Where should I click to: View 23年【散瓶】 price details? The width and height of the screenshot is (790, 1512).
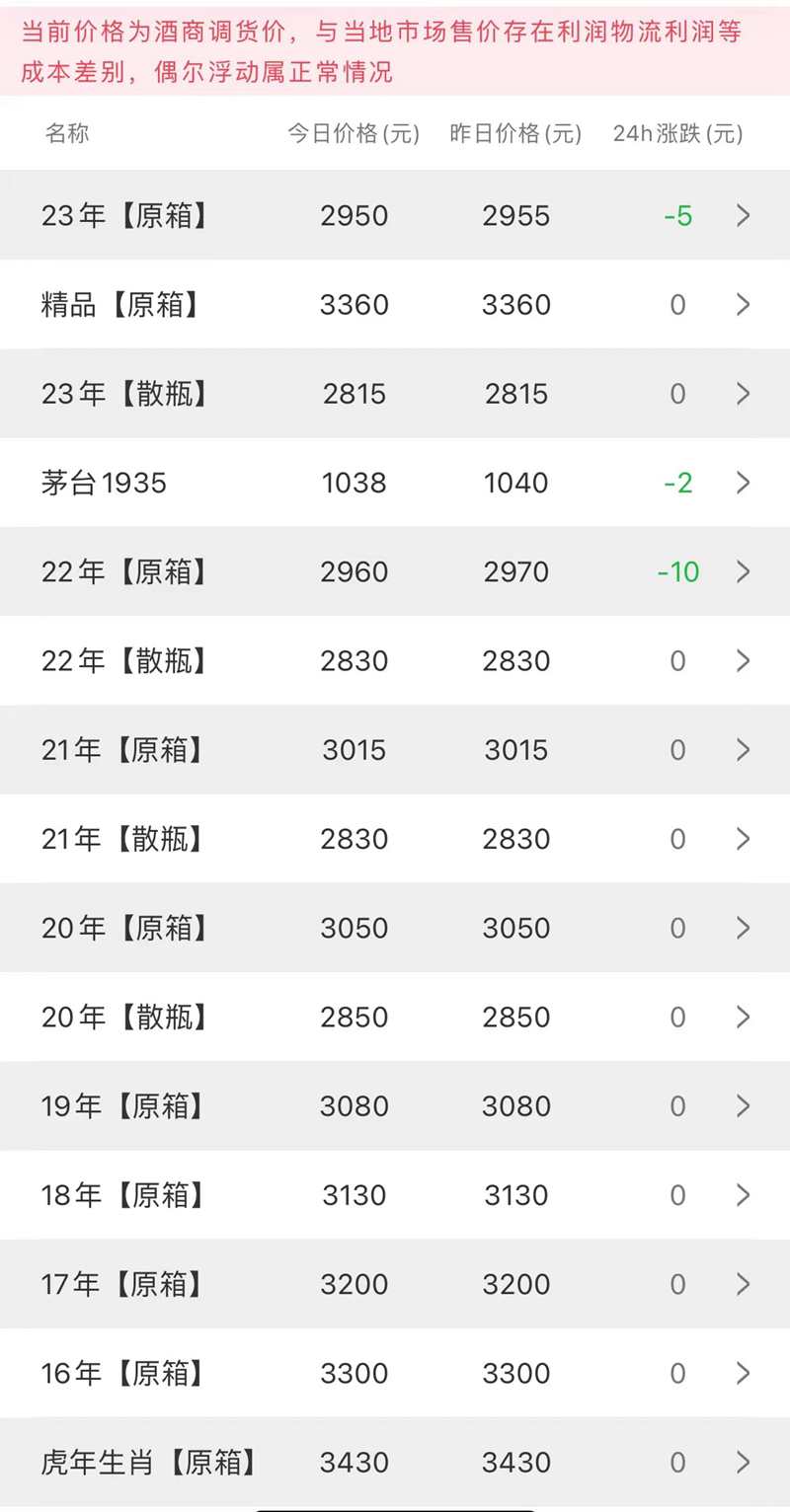point(395,394)
